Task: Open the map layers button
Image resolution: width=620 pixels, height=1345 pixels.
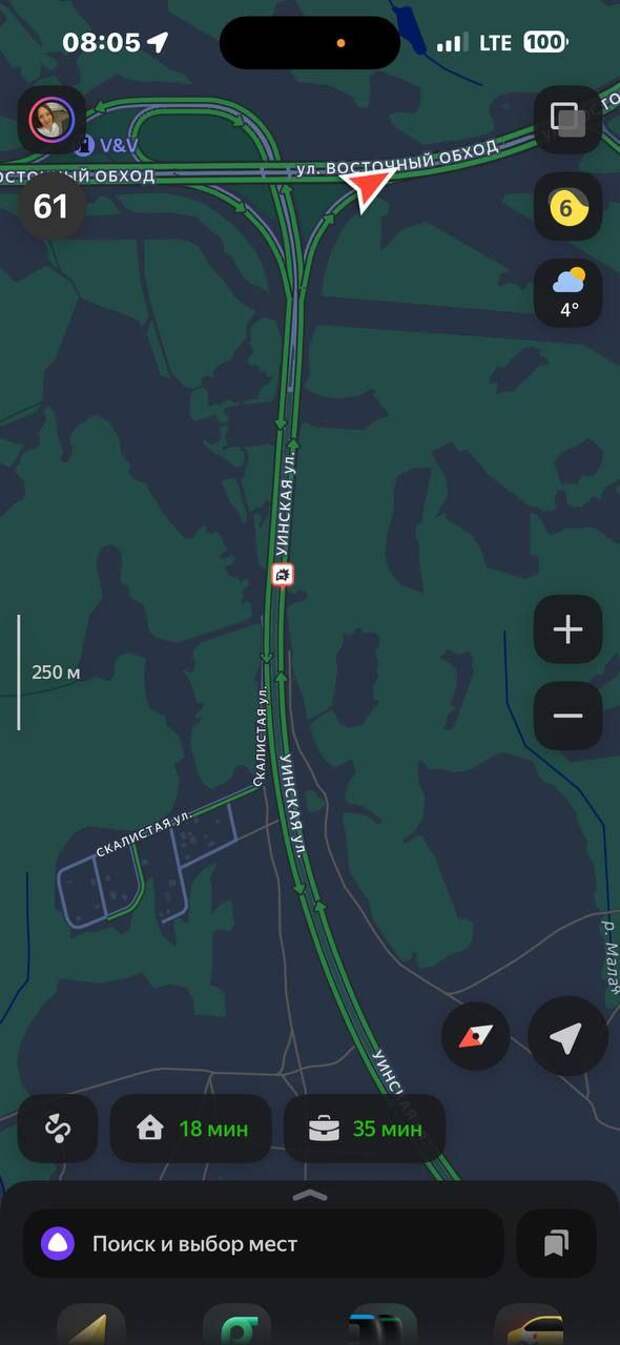Action: point(568,120)
